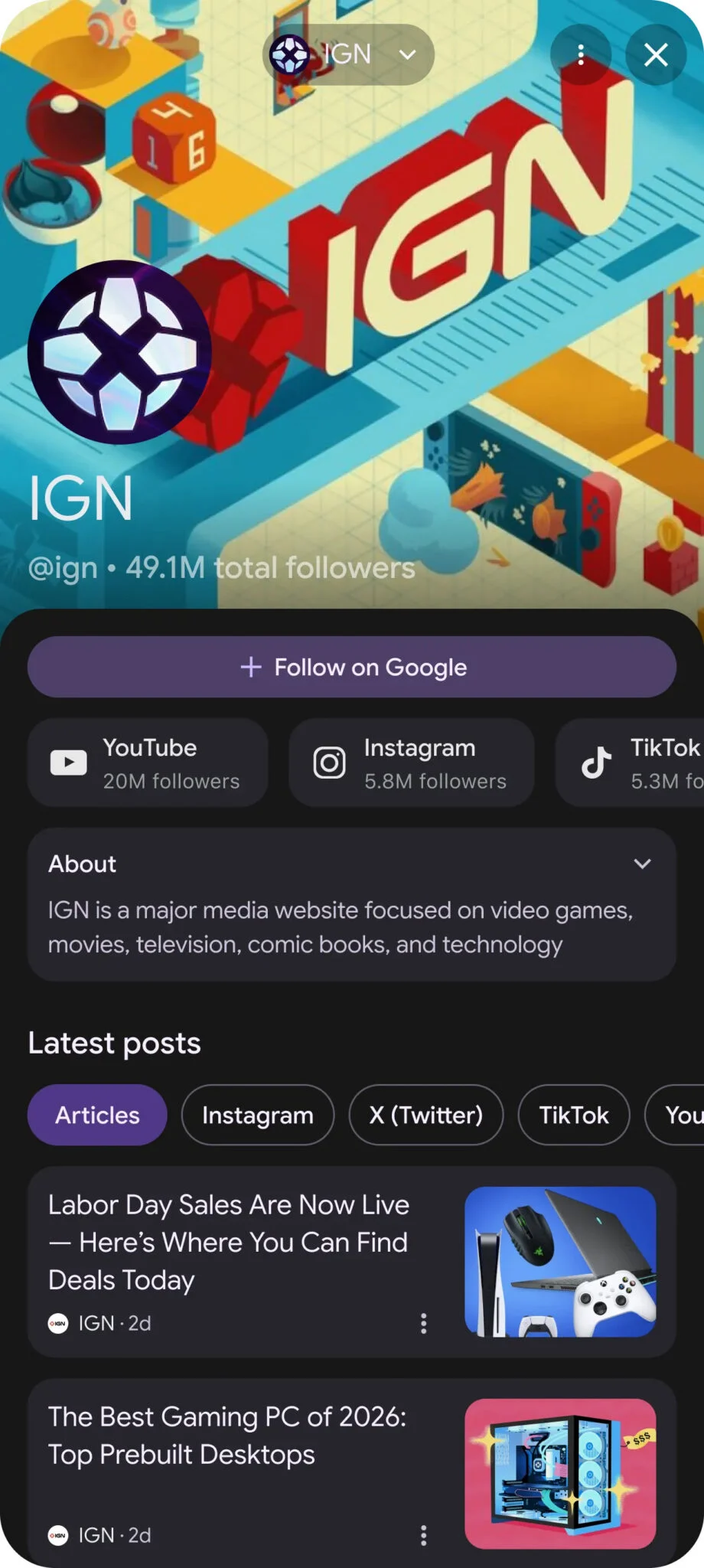Expand the About section
The image size is (704, 1568).
pyautogui.click(x=642, y=864)
